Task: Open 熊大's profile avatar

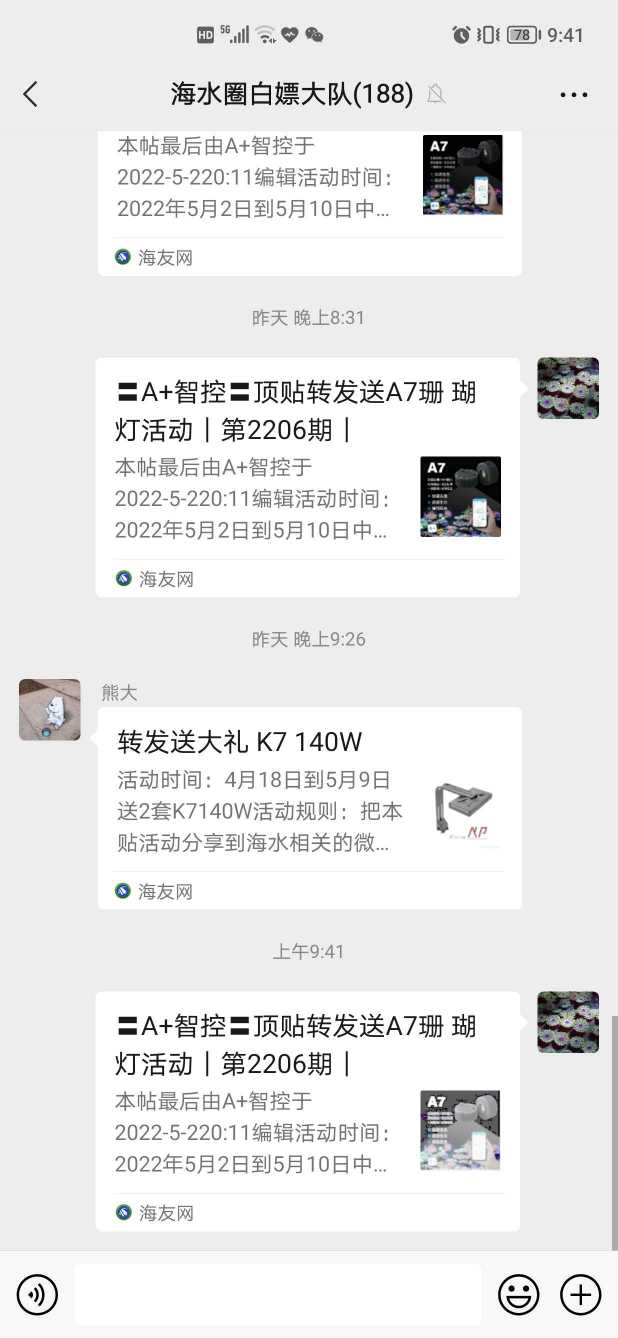Action: (49, 710)
